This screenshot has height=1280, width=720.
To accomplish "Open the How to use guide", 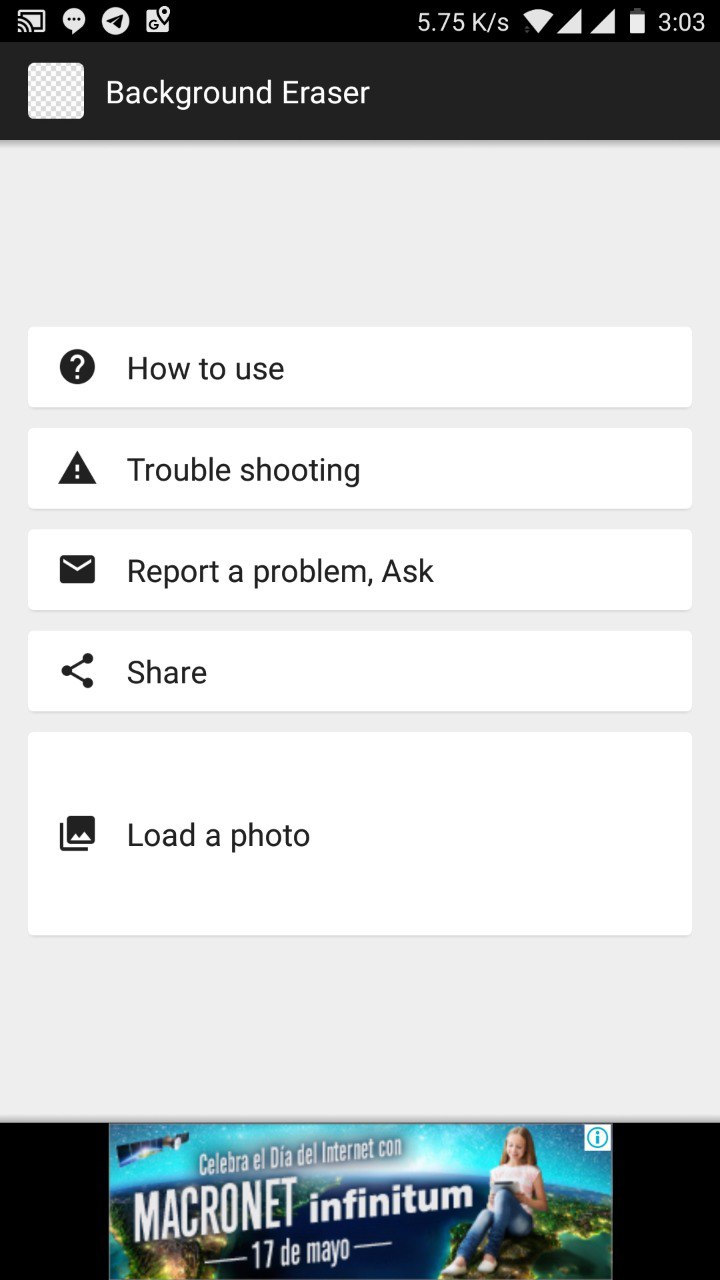I will [x=359, y=368].
